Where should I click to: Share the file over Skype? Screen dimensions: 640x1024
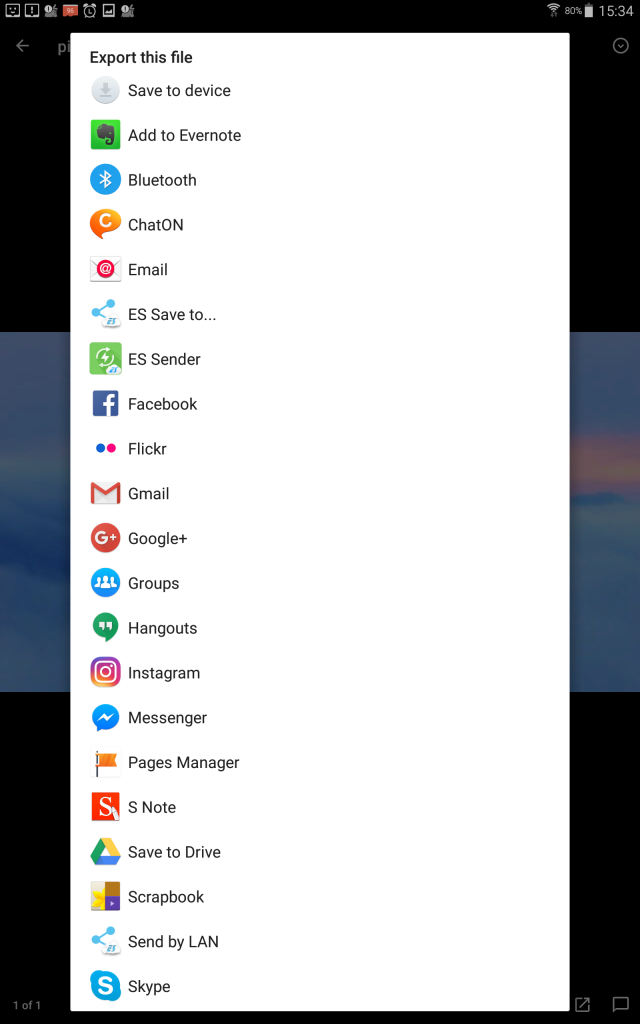(320, 987)
